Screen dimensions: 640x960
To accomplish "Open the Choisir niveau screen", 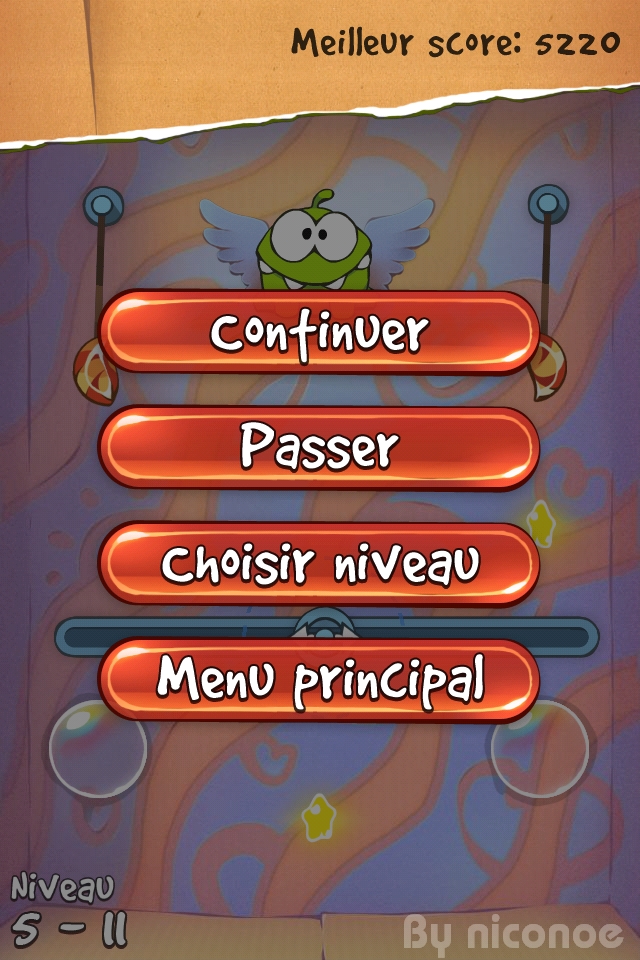I will 319,563.
